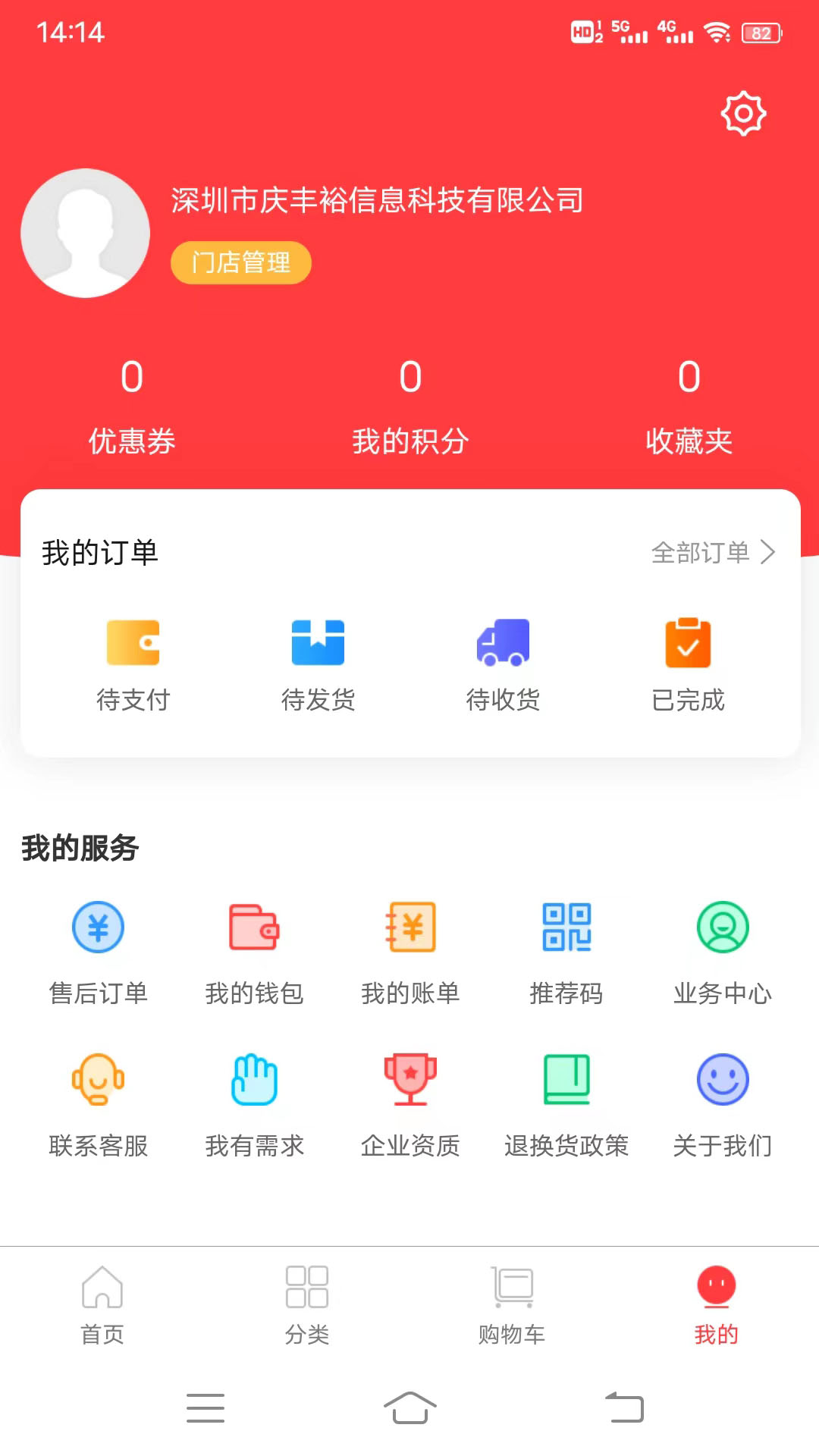Screen dimensions: 819x1456
Task: Open the settings gear icon
Action: [743, 114]
